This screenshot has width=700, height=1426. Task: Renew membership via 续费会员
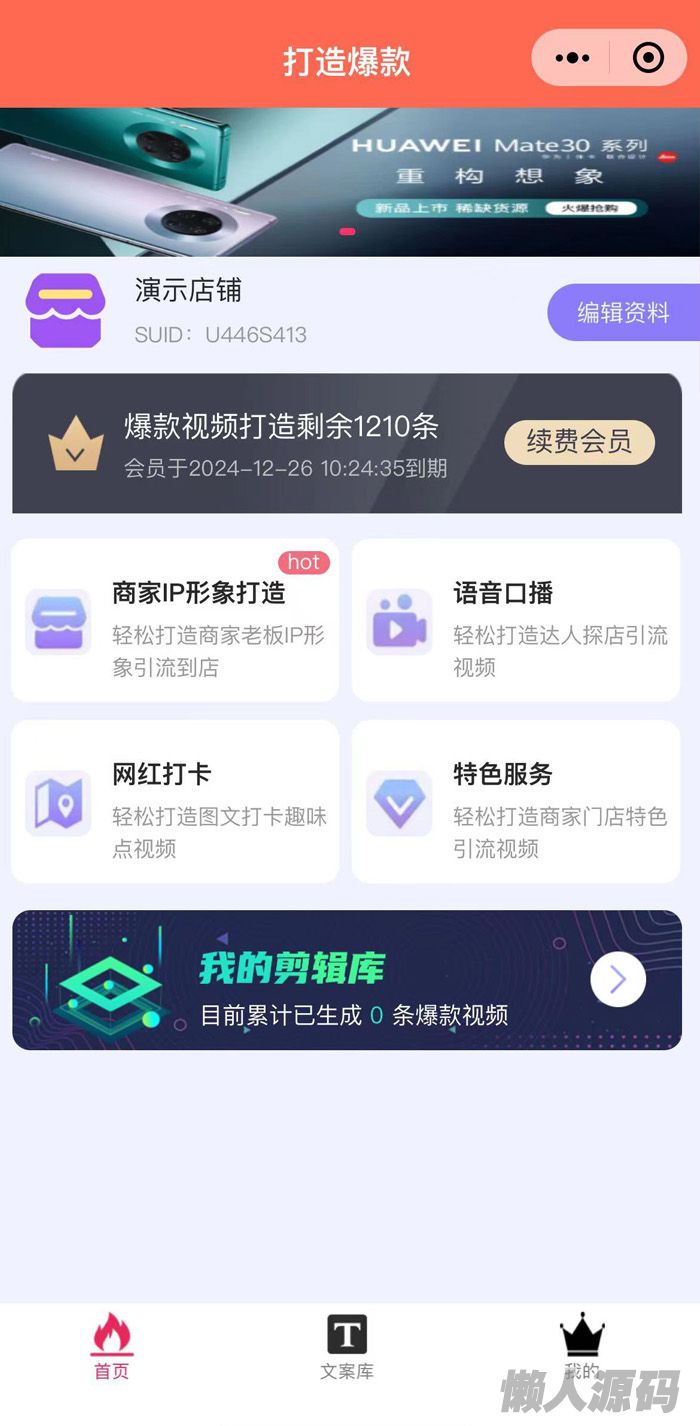pos(579,442)
